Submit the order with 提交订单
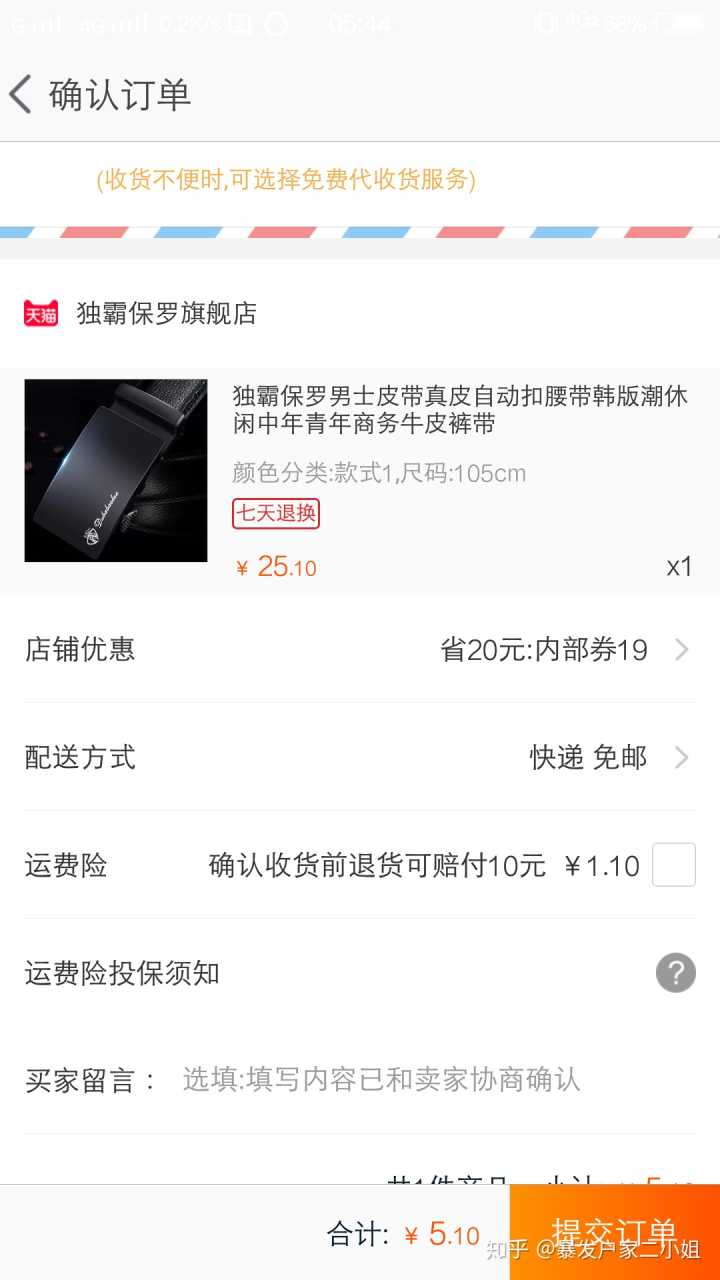The height and width of the screenshot is (1280, 720). tap(614, 1232)
